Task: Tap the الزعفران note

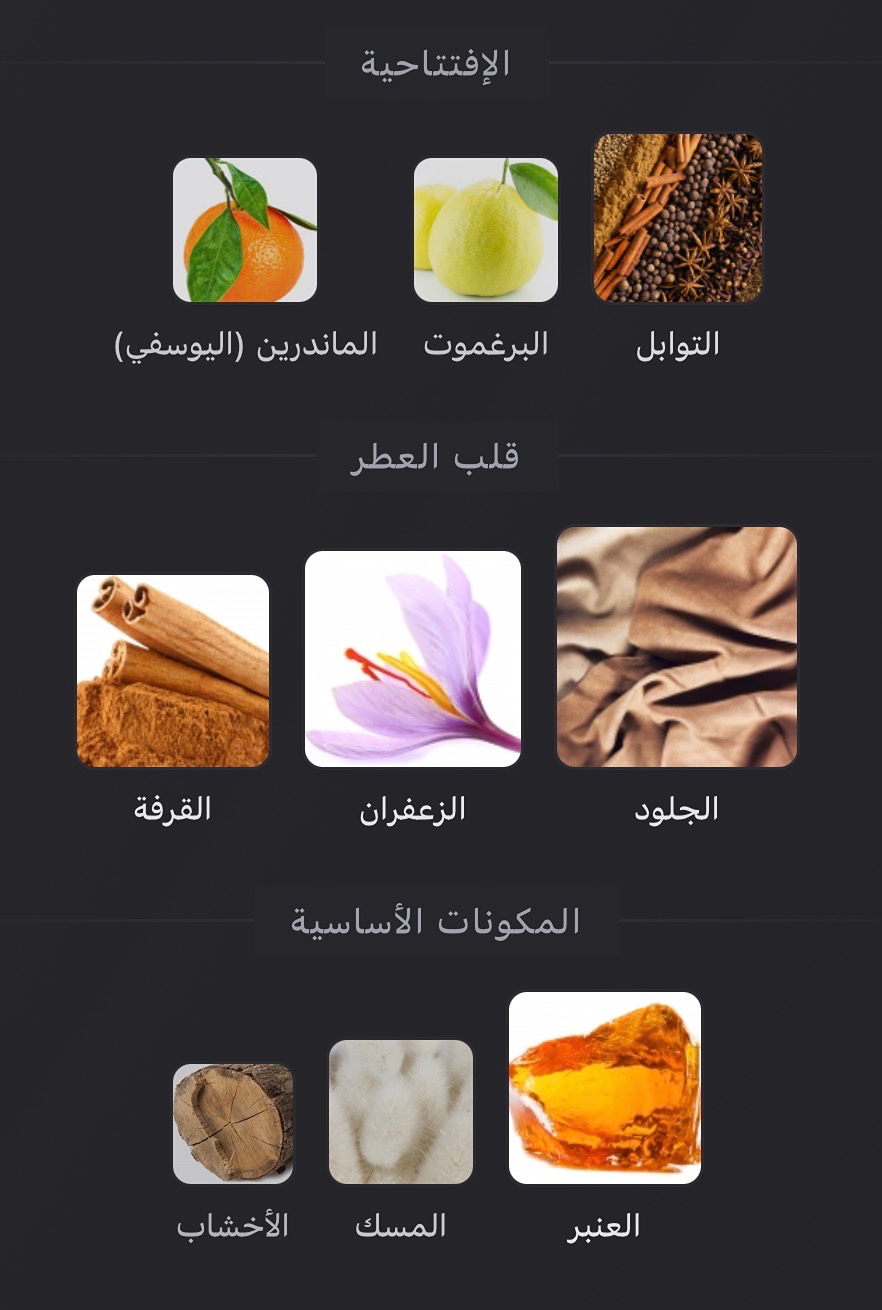Action: click(x=413, y=659)
